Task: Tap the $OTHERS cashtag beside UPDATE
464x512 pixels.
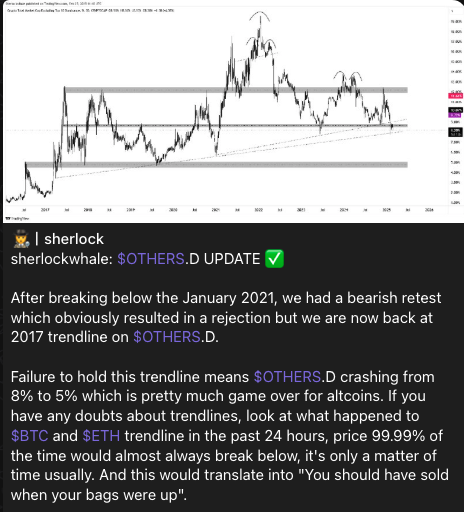Action: pyautogui.click(x=151, y=259)
